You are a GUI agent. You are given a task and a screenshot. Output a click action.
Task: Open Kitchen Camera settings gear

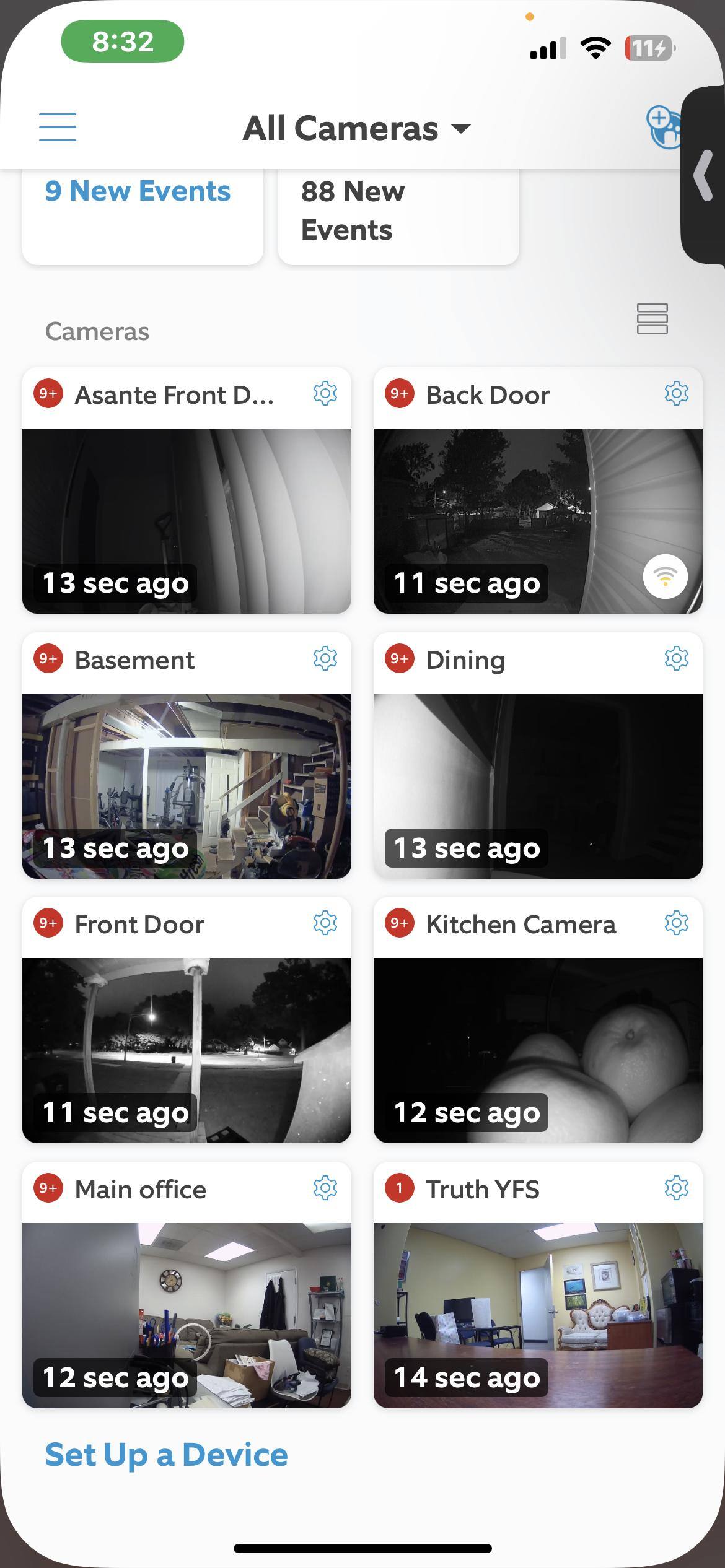pos(676,923)
